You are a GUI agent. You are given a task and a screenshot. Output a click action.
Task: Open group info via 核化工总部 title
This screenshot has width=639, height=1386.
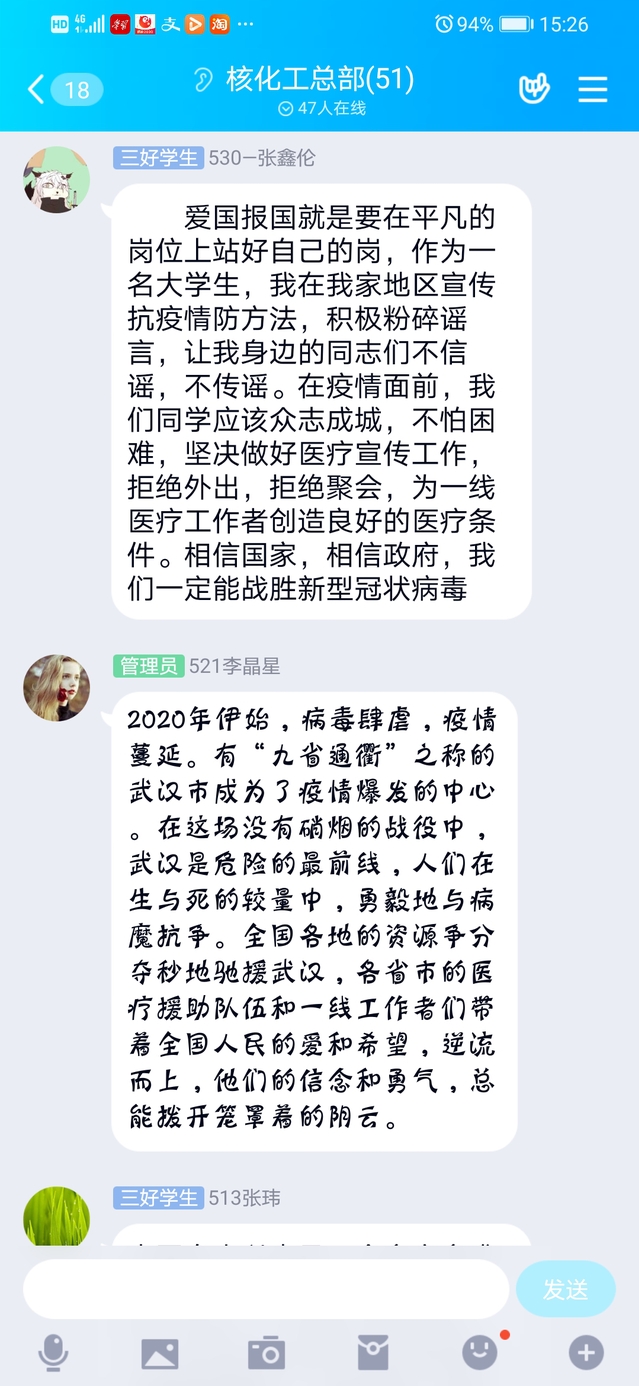point(319,80)
